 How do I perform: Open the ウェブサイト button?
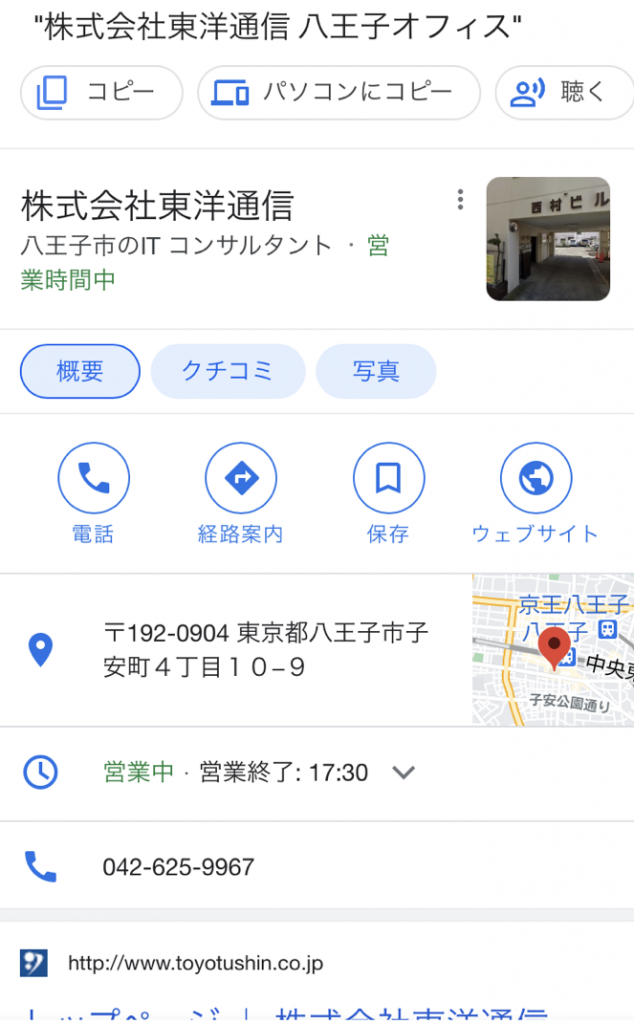coord(535,494)
